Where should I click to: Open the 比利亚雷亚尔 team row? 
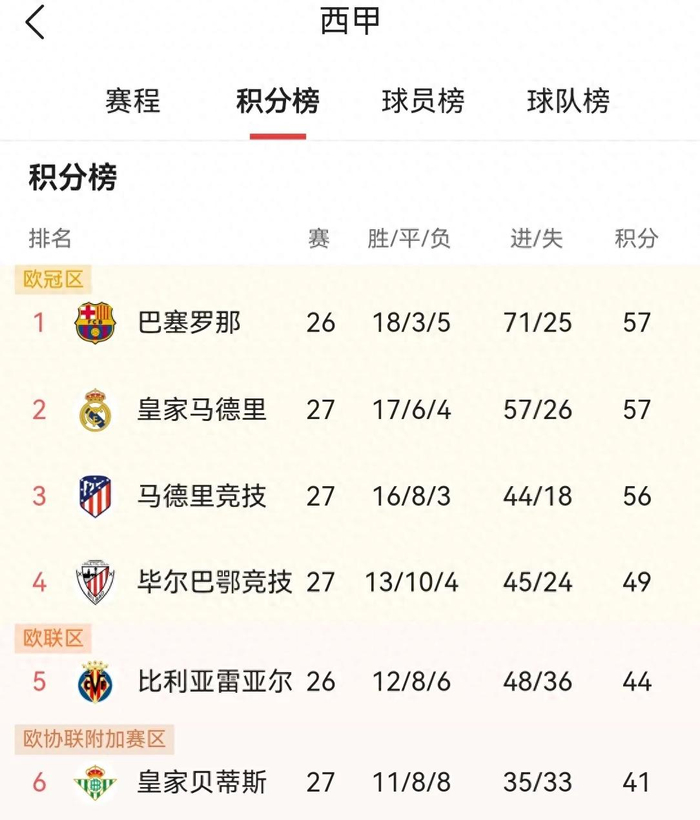(350, 681)
